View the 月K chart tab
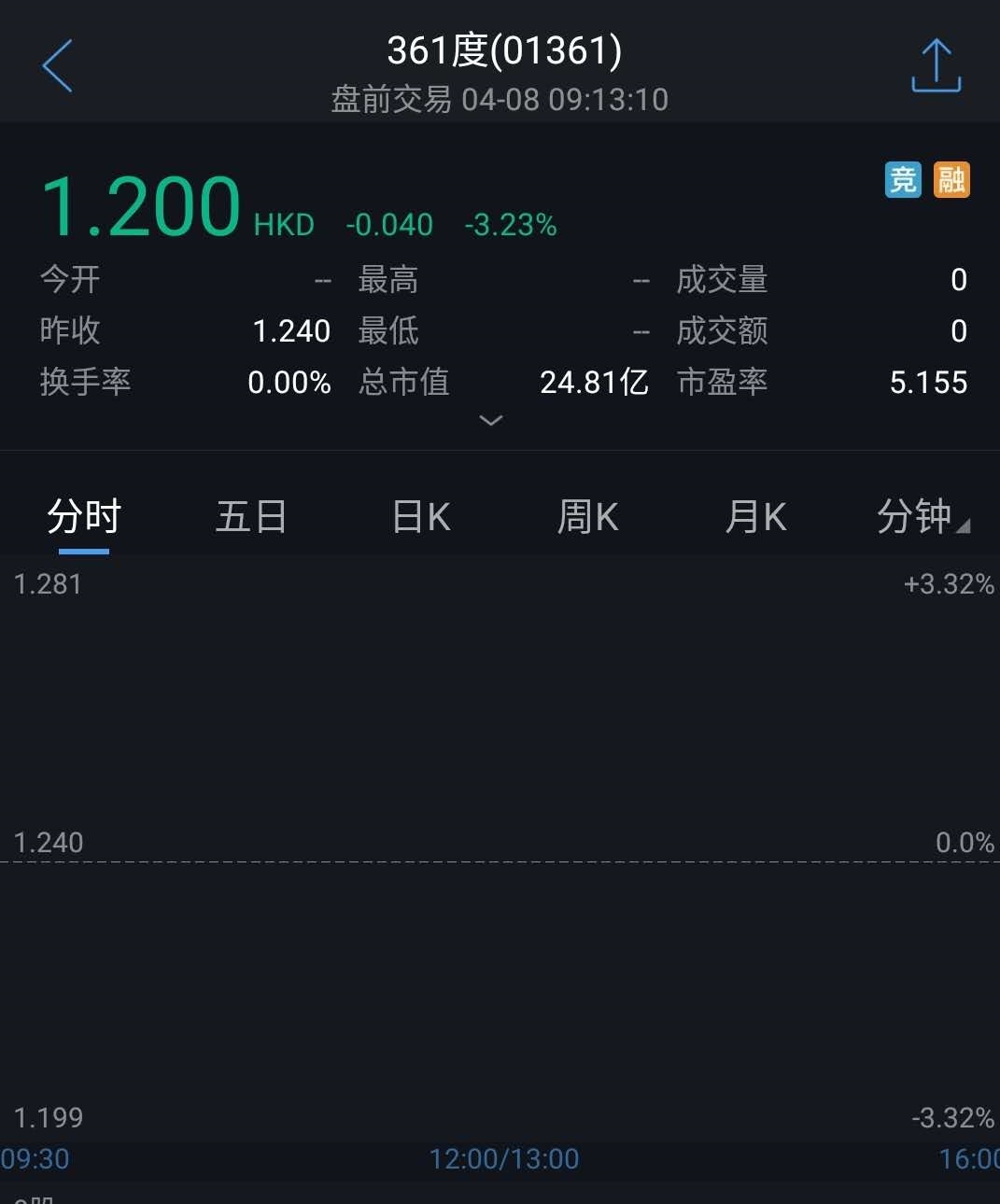This screenshot has height=1204, width=1000. tap(756, 516)
